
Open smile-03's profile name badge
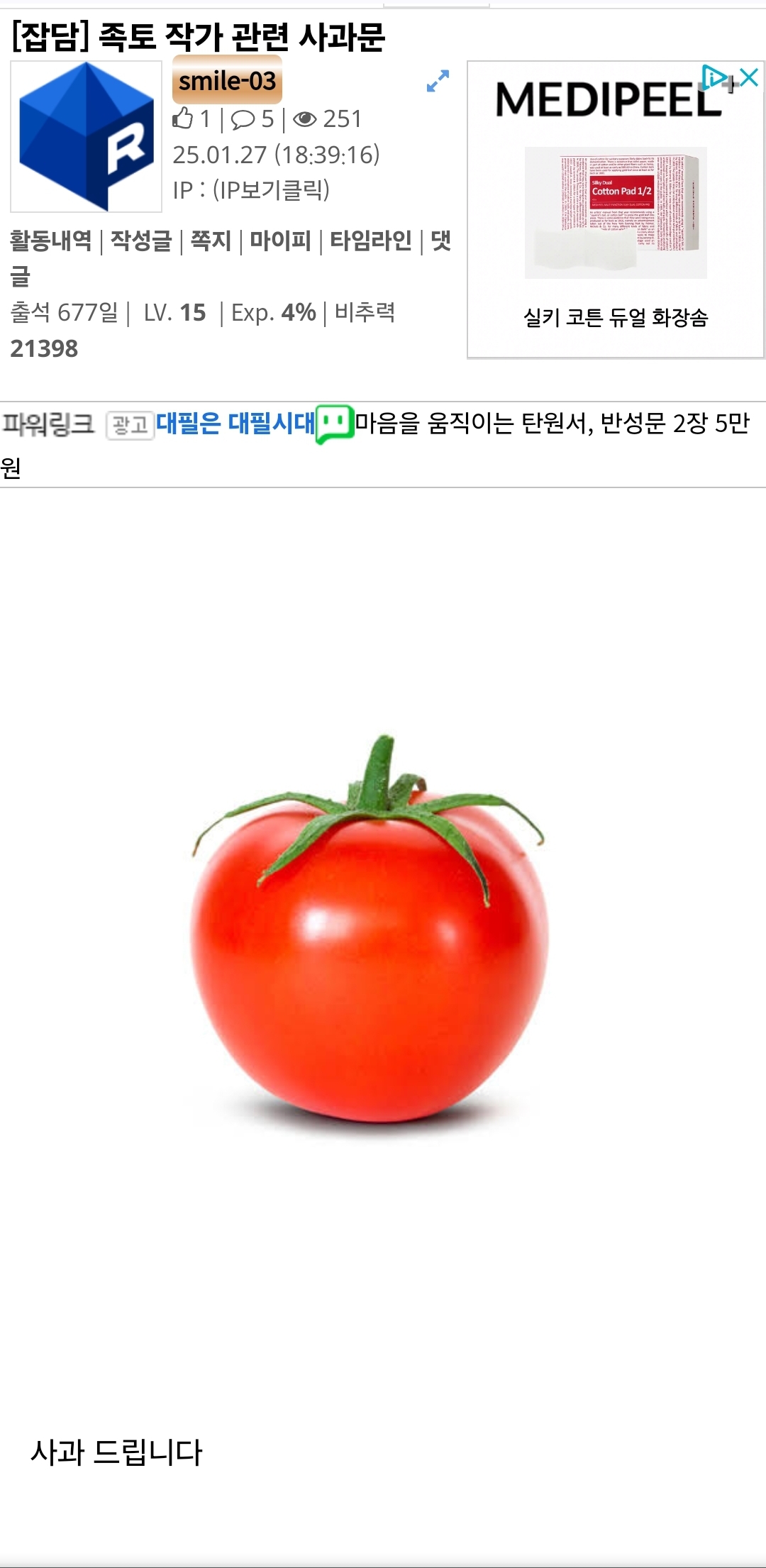click(x=227, y=82)
